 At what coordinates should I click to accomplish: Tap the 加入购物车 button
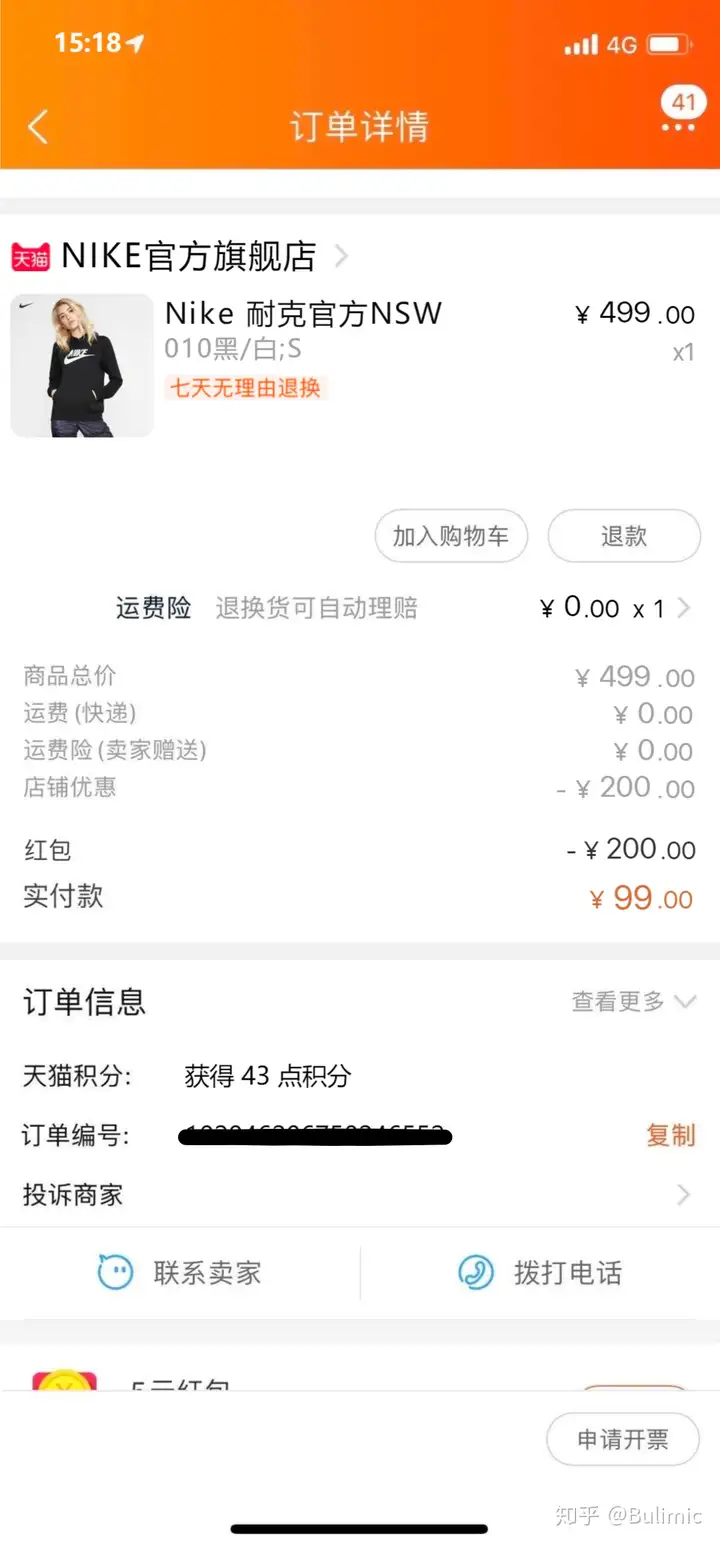coord(451,536)
